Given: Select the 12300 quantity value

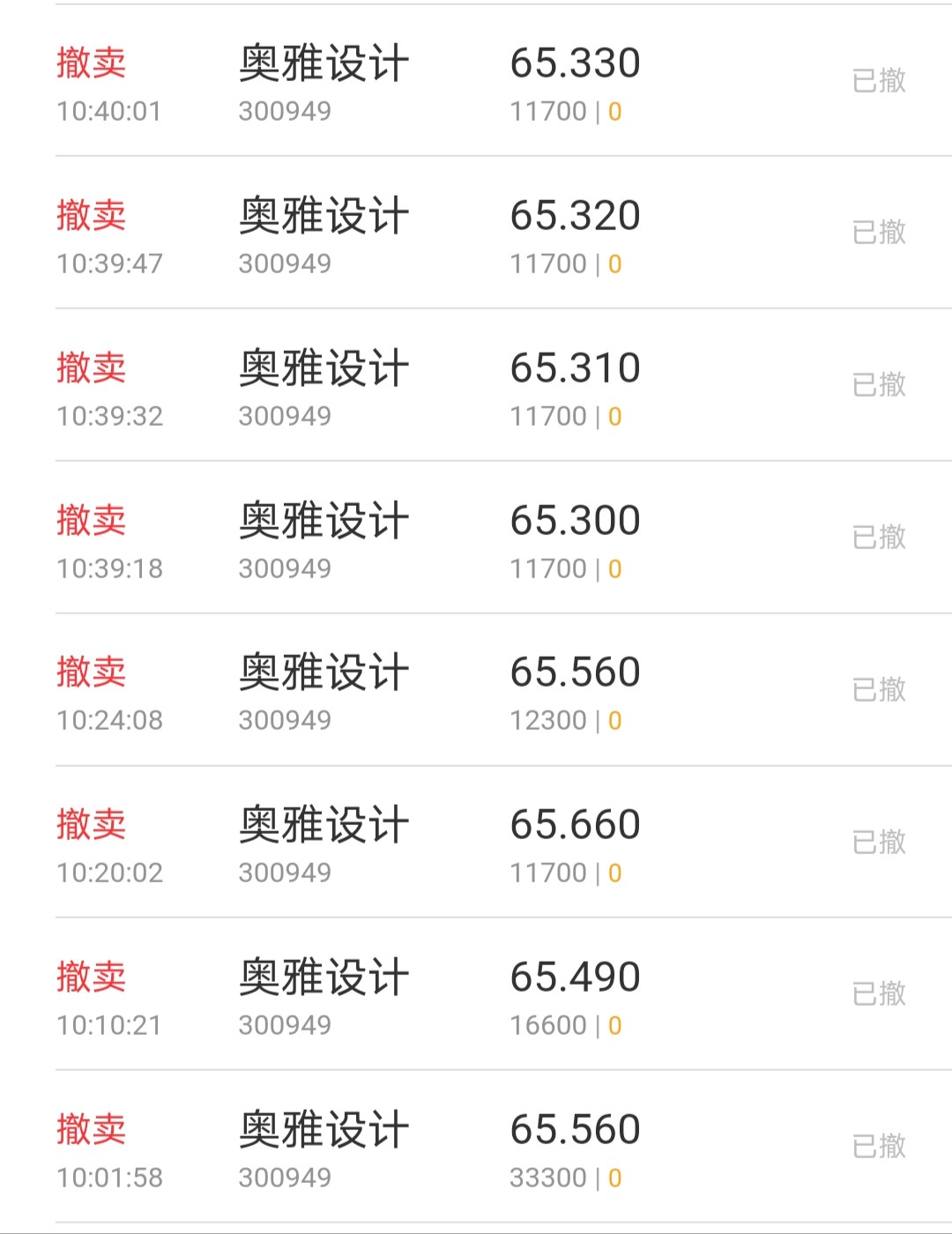Looking at the screenshot, I should click(x=549, y=720).
